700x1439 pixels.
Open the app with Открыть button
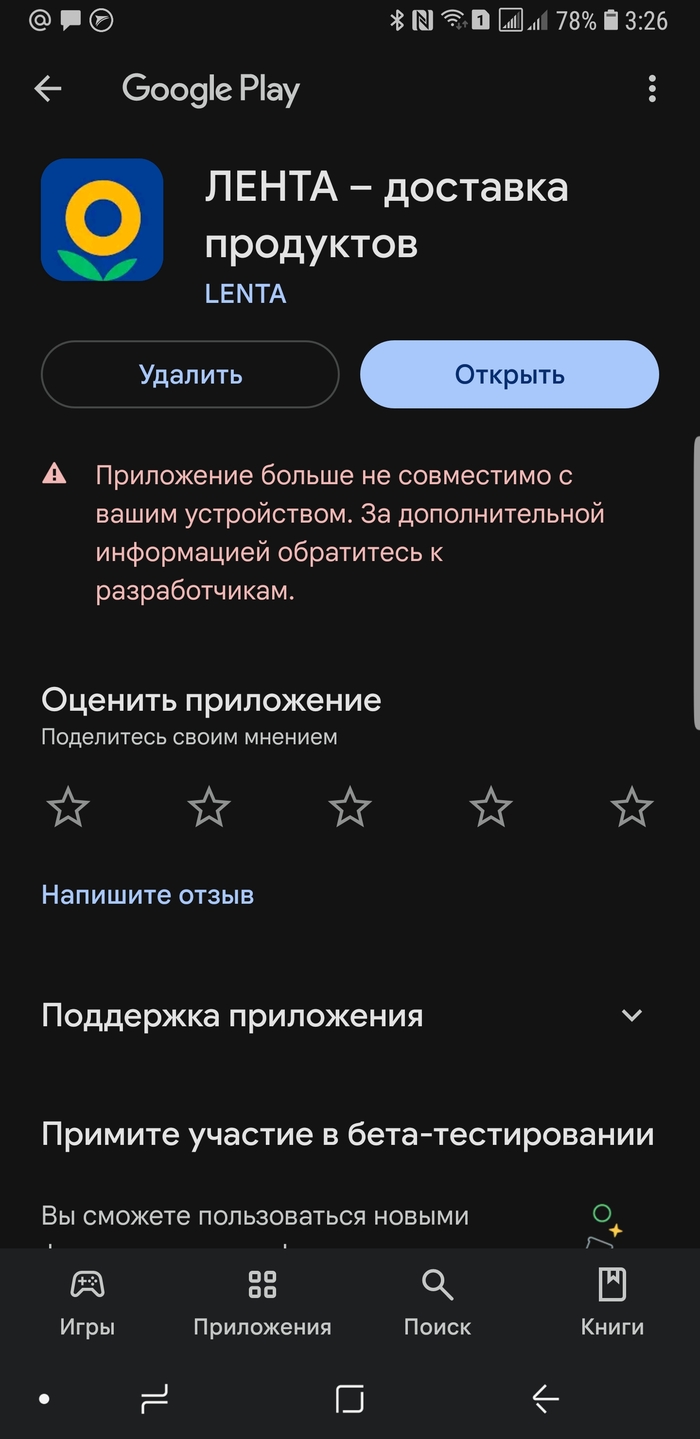(x=509, y=374)
